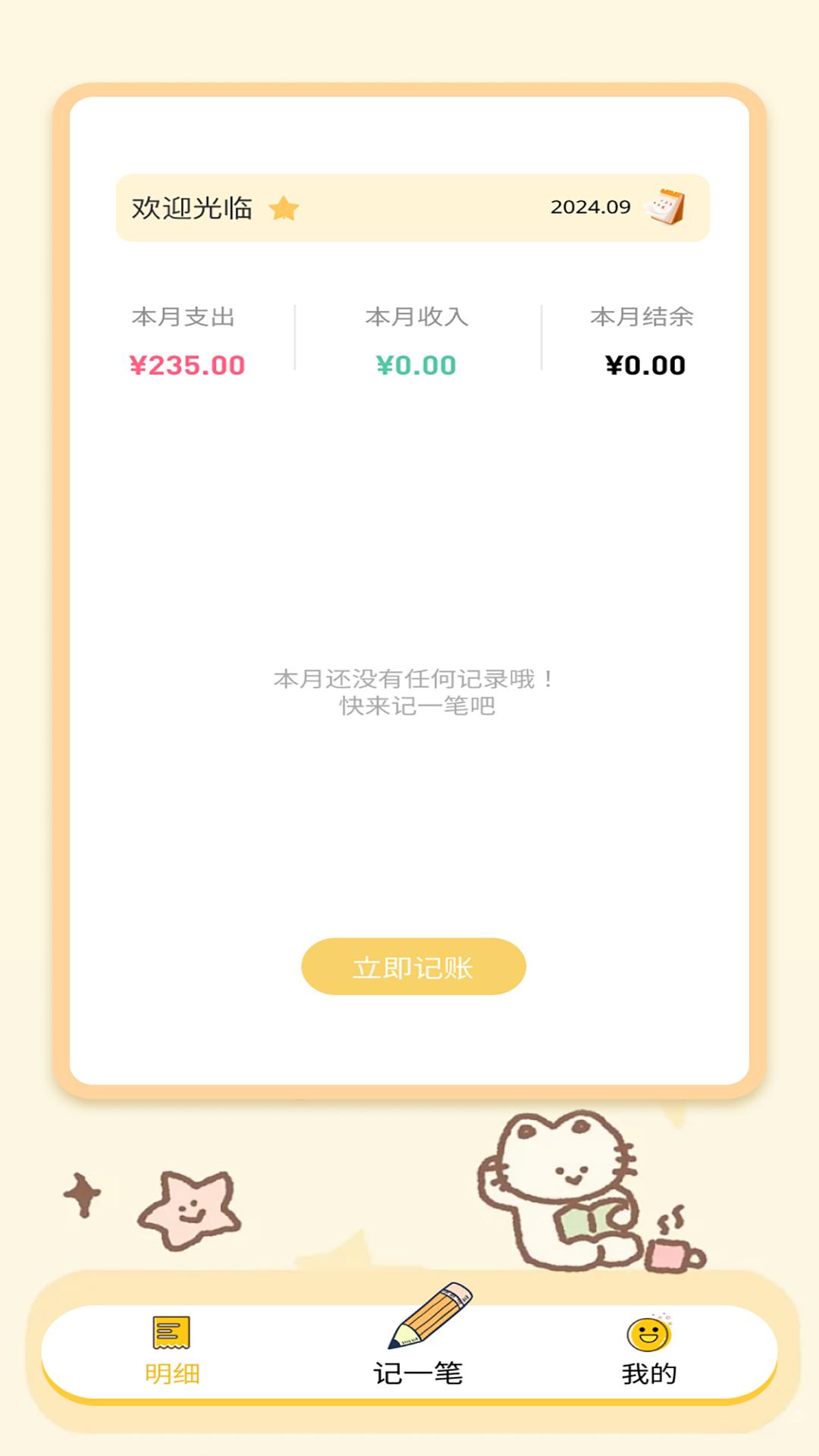Tap the 立即记账 button

[413, 967]
